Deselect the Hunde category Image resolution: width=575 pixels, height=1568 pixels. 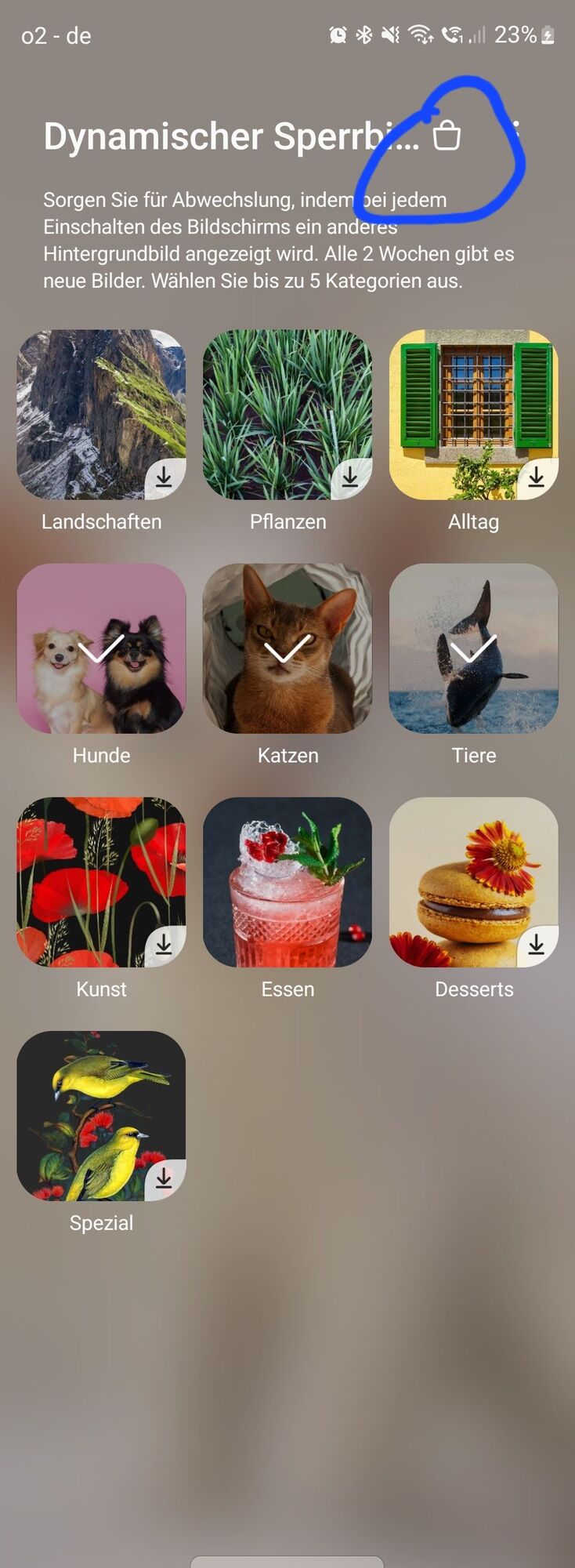click(x=101, y=648)
